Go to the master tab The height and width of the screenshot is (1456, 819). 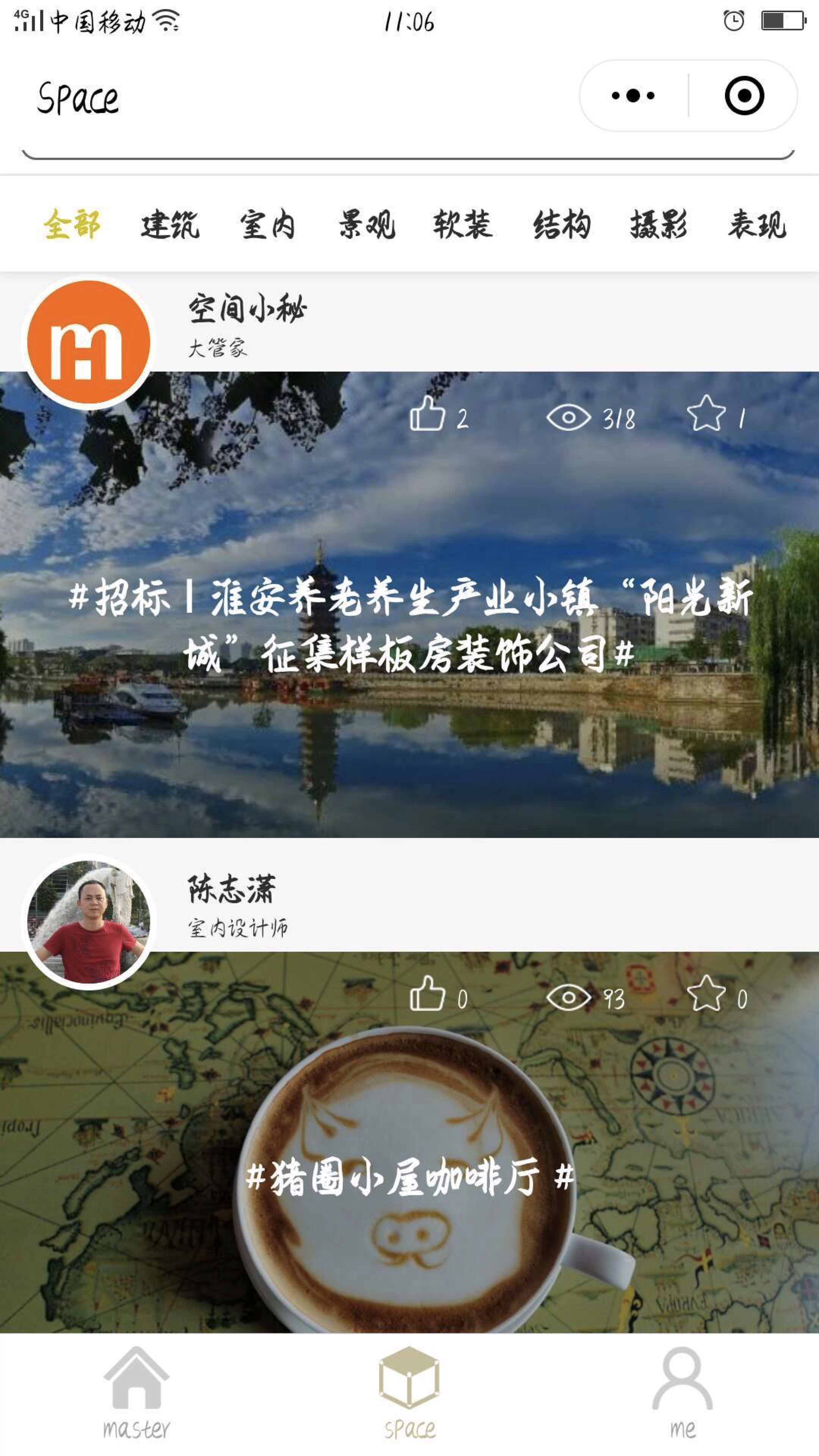point(136,1392)
